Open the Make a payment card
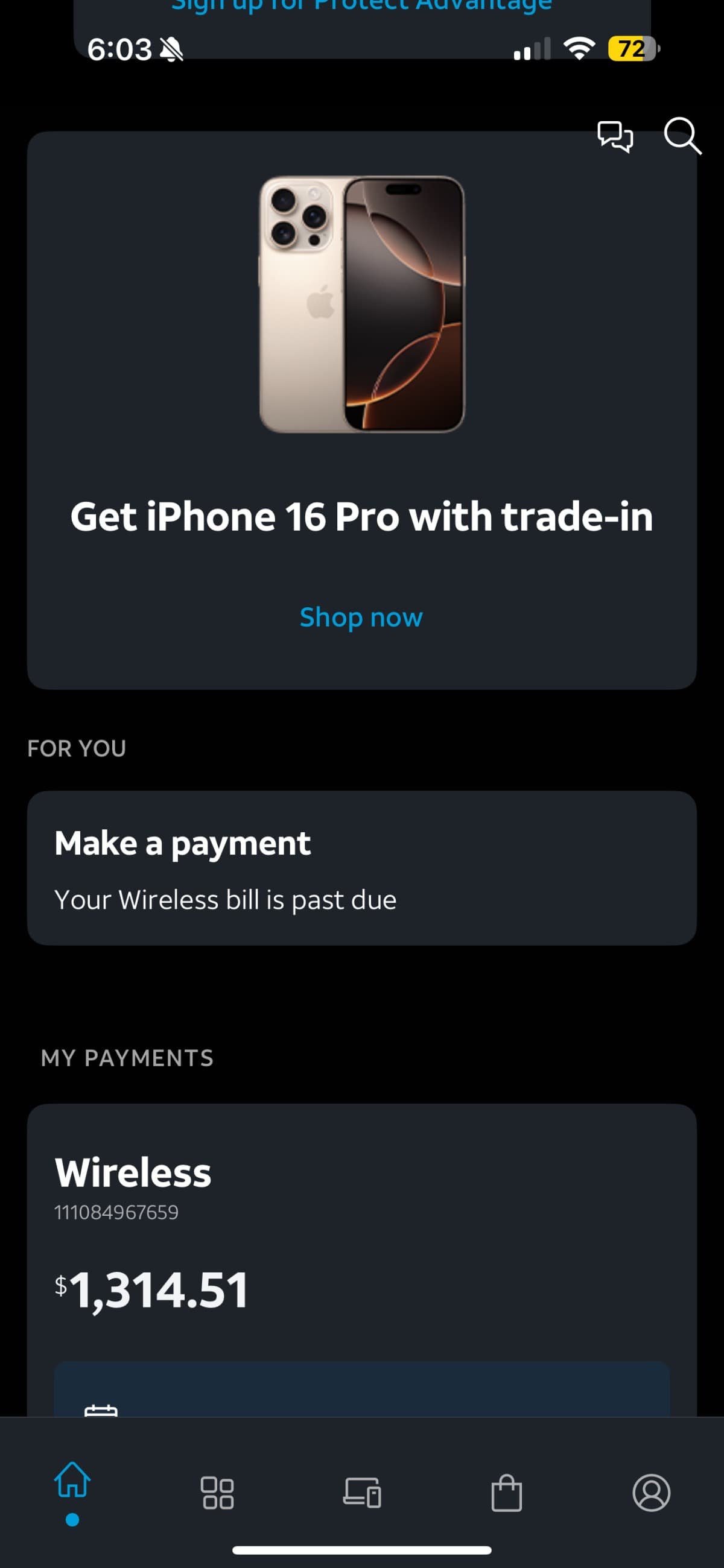 (x=361, y=867)
